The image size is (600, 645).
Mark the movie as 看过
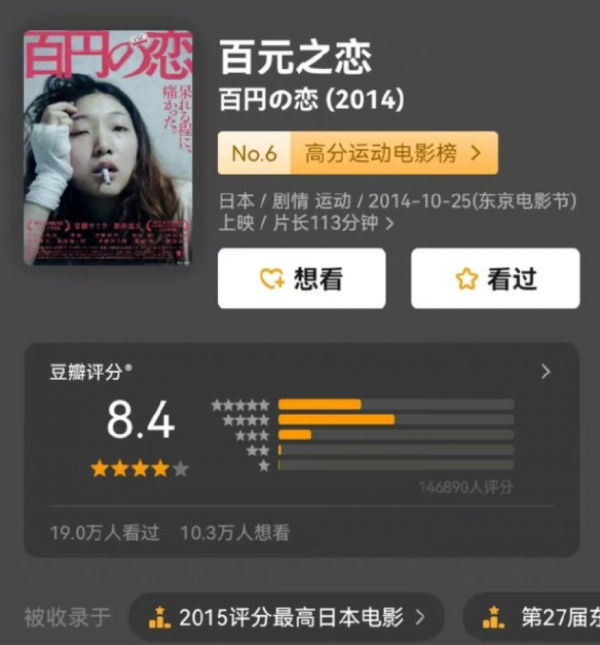point(495,279)
